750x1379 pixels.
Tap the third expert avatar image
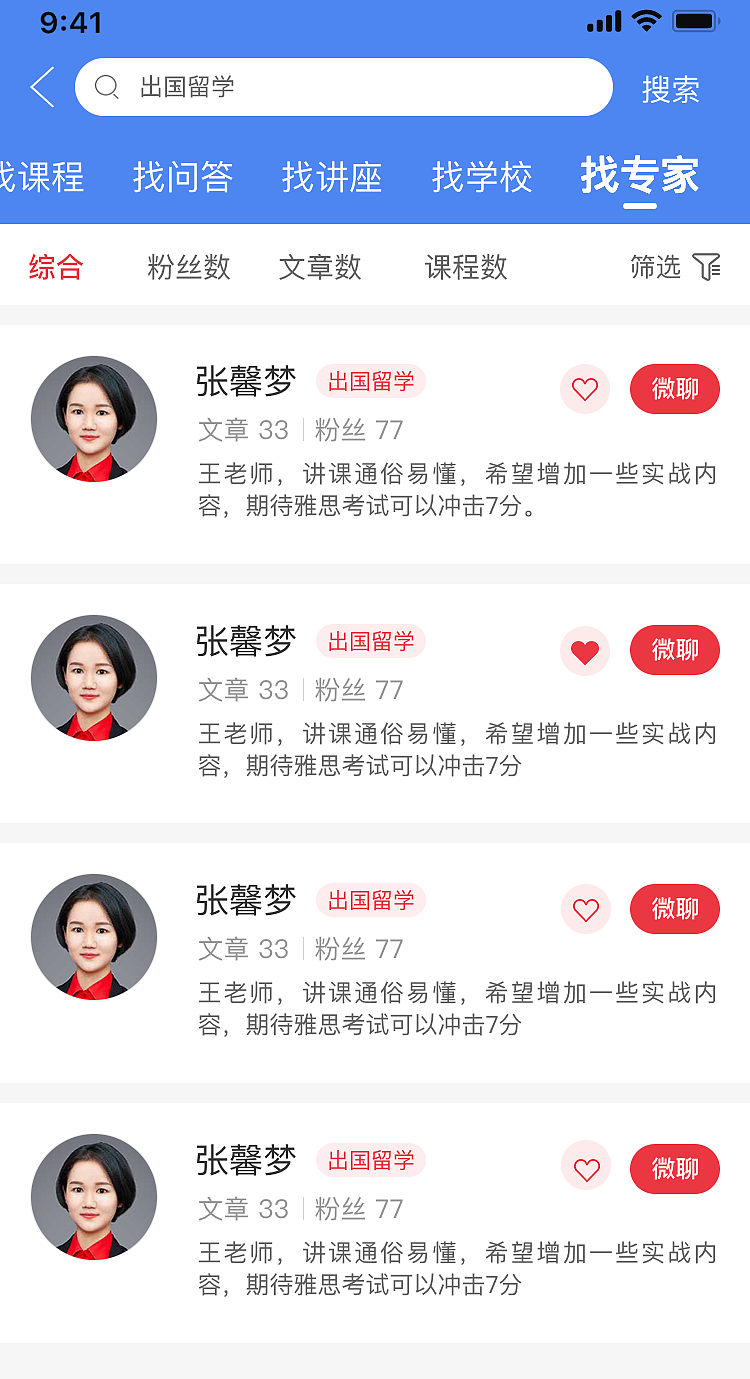pos(94,937)
